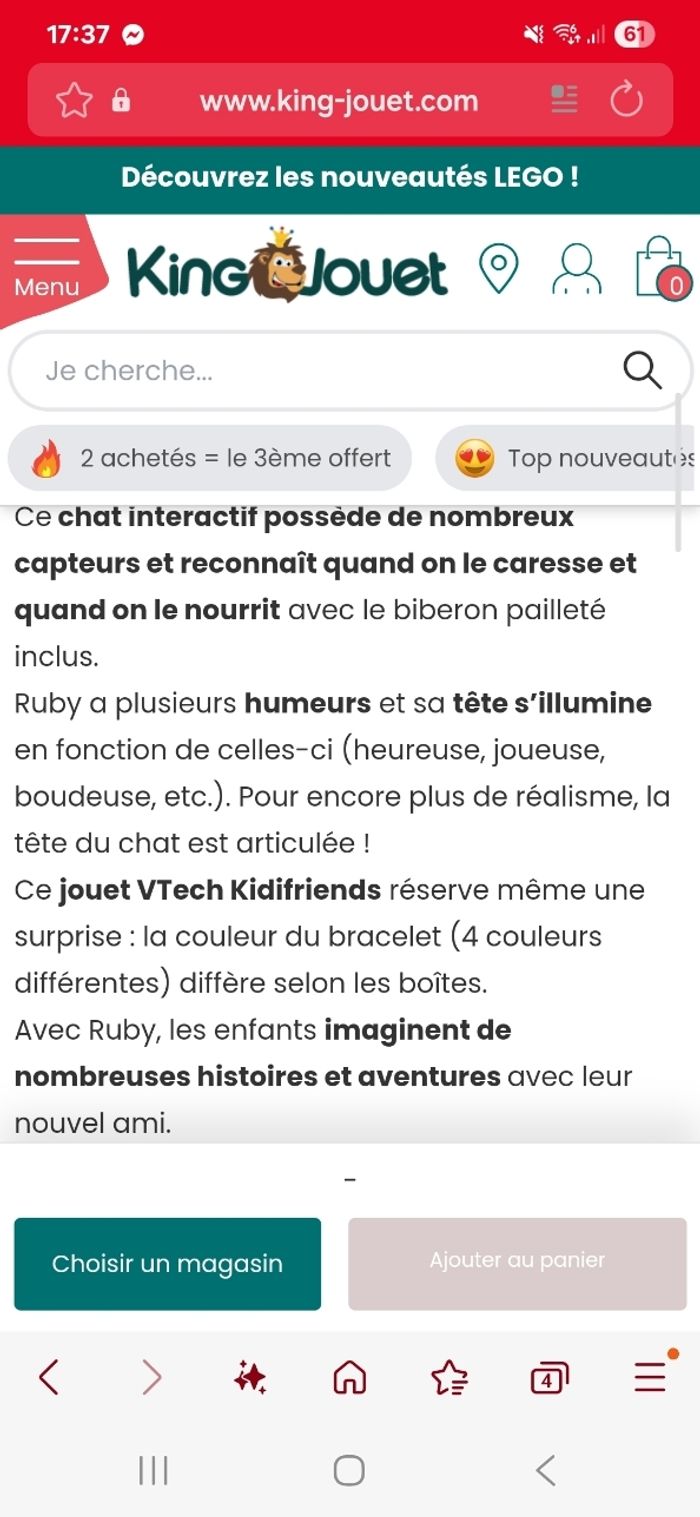700x1517 pixels.
Task: Submit search with the magnifier icon
Action: click(x=642, y=370)
